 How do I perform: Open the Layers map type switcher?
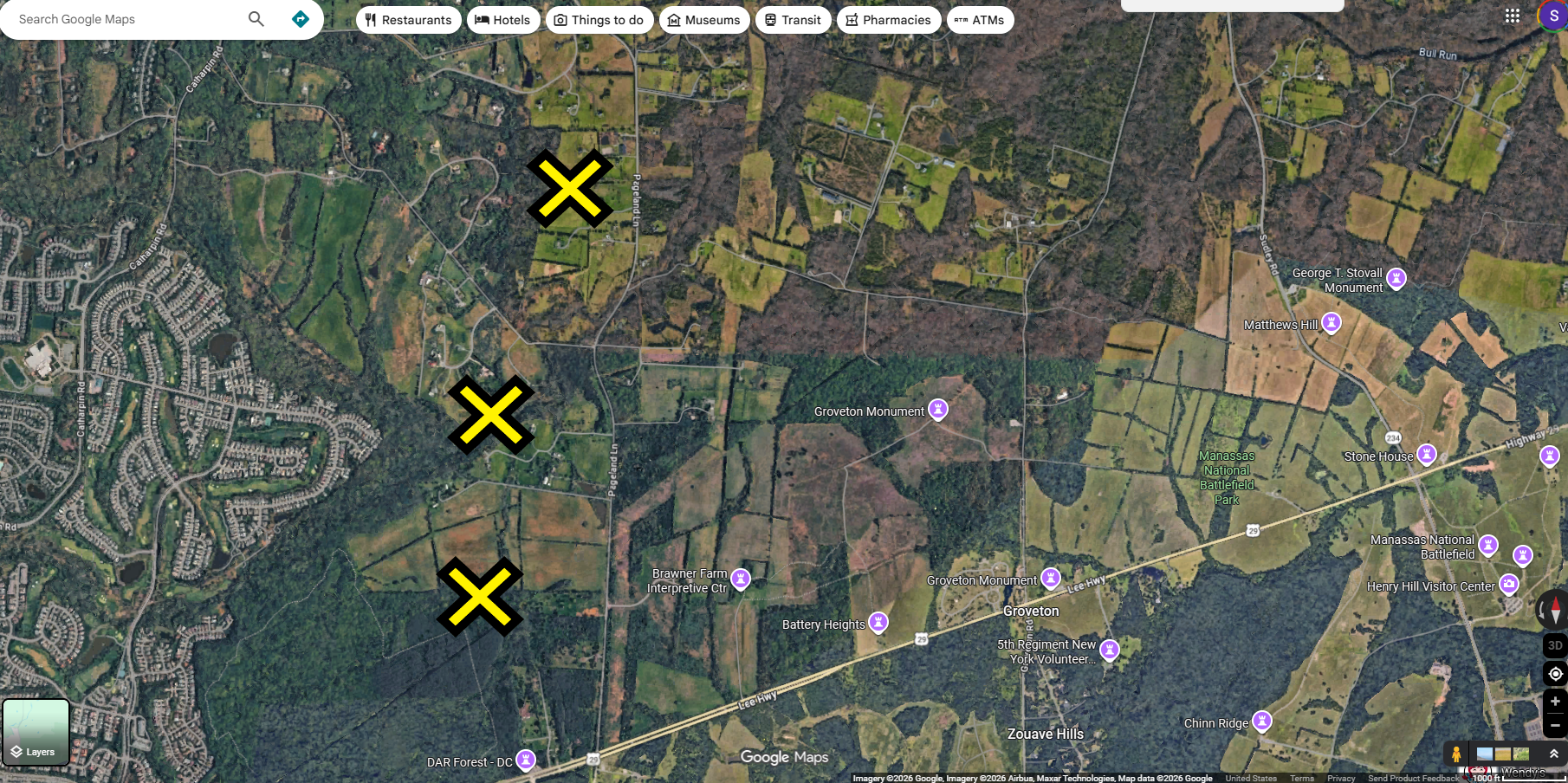click(36, 732)
